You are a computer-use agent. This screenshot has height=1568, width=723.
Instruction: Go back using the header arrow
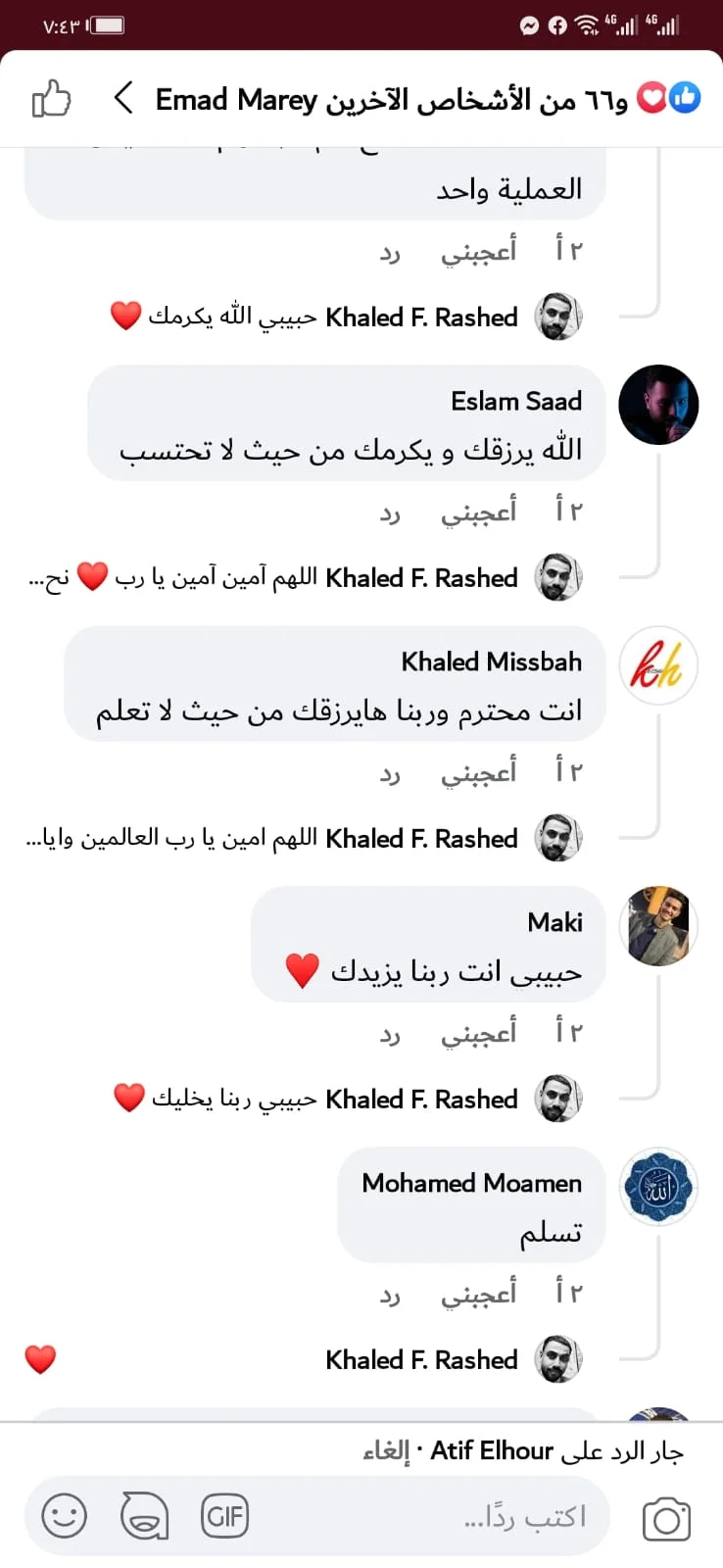point(123,99)
